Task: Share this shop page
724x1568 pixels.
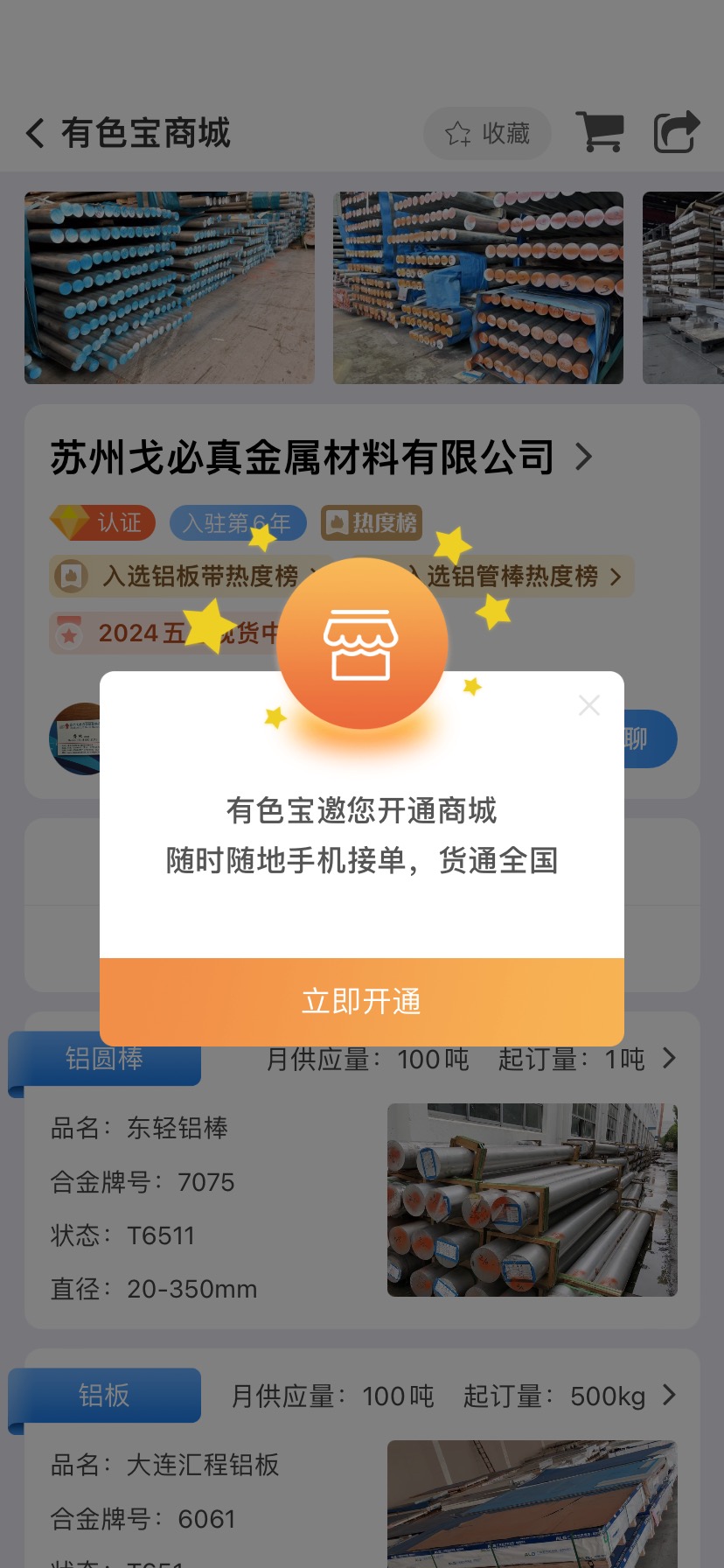Action: (x=678, y=132)
